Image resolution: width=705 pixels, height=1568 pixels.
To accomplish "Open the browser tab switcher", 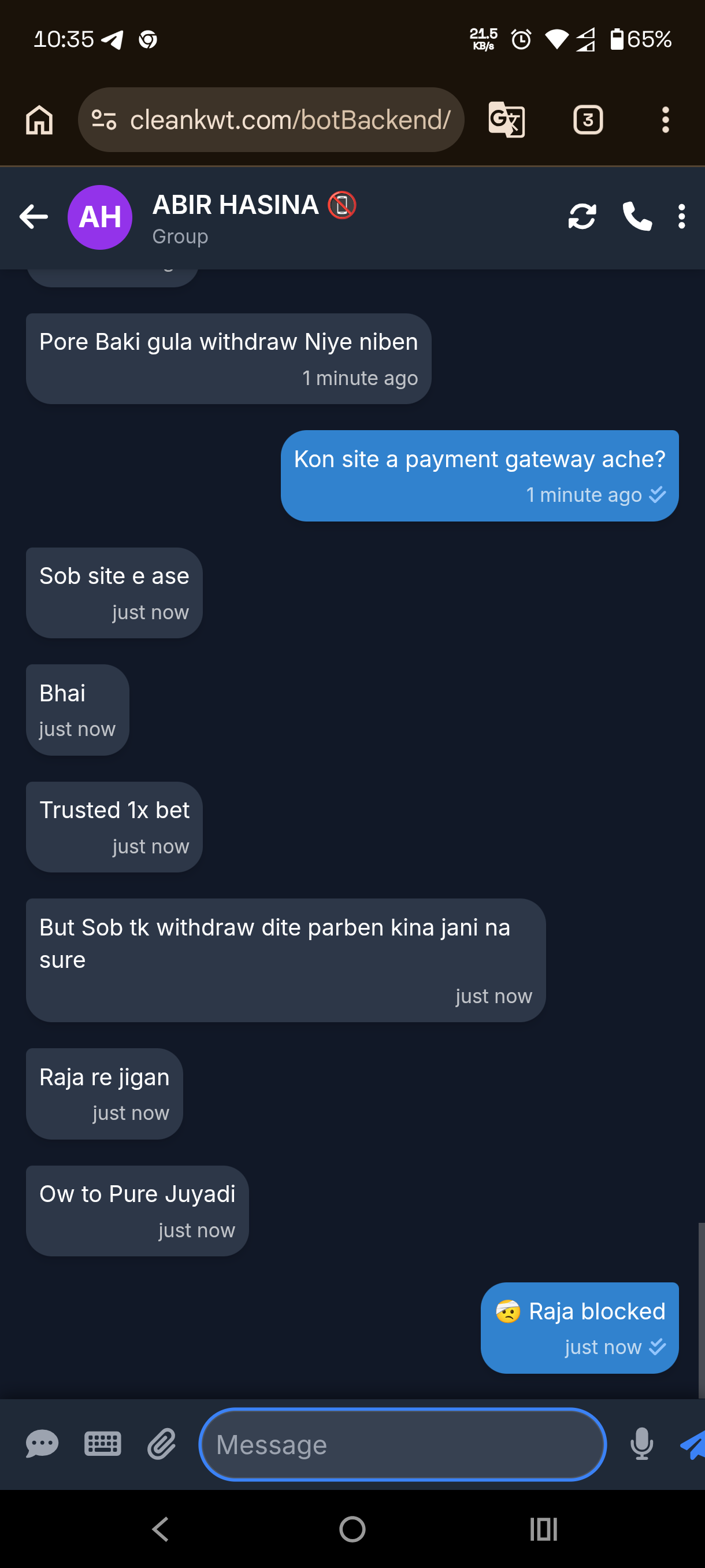I will pyautogui.click(x=588, y=120).
